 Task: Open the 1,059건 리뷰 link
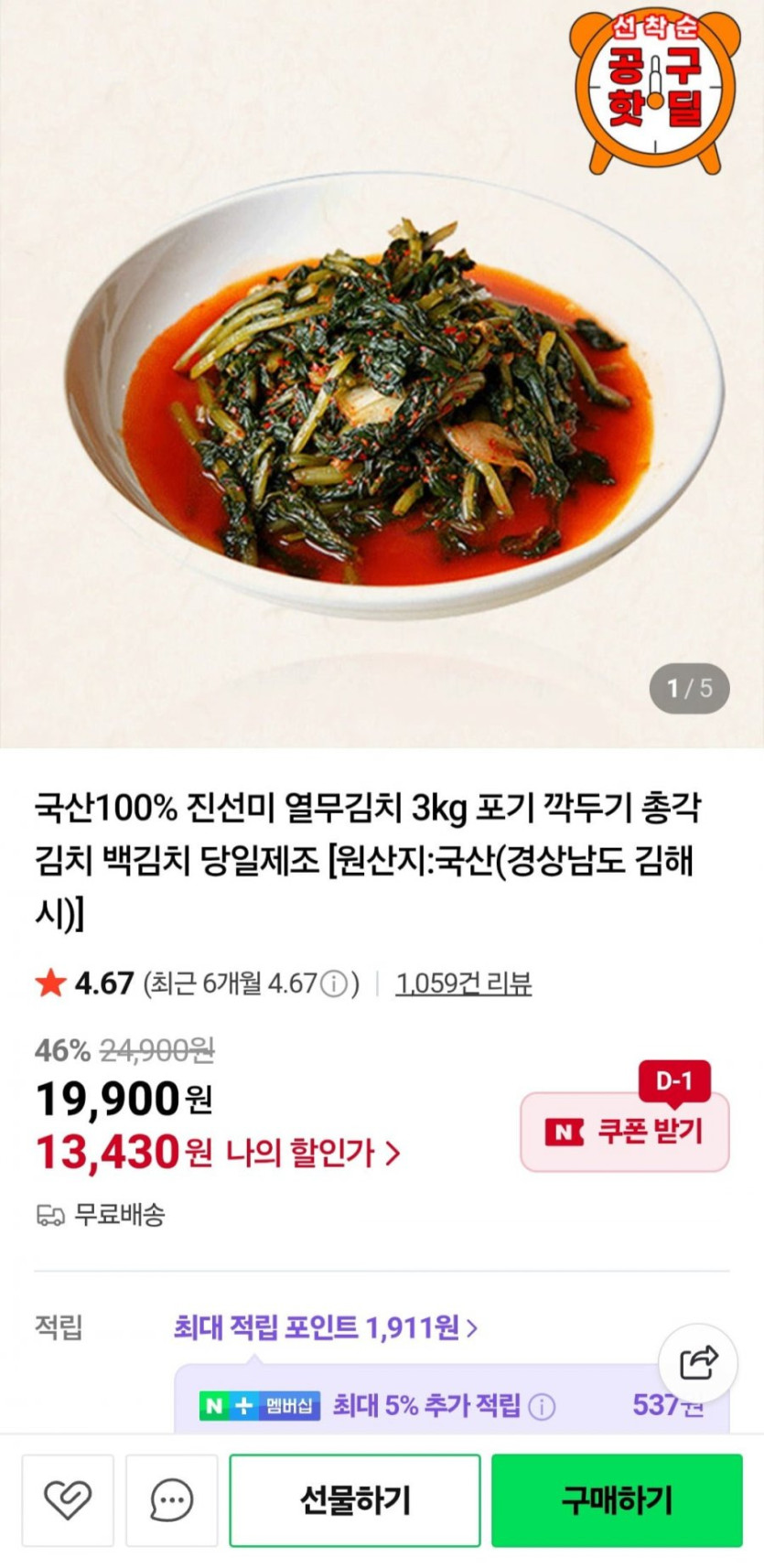point(463,983)
